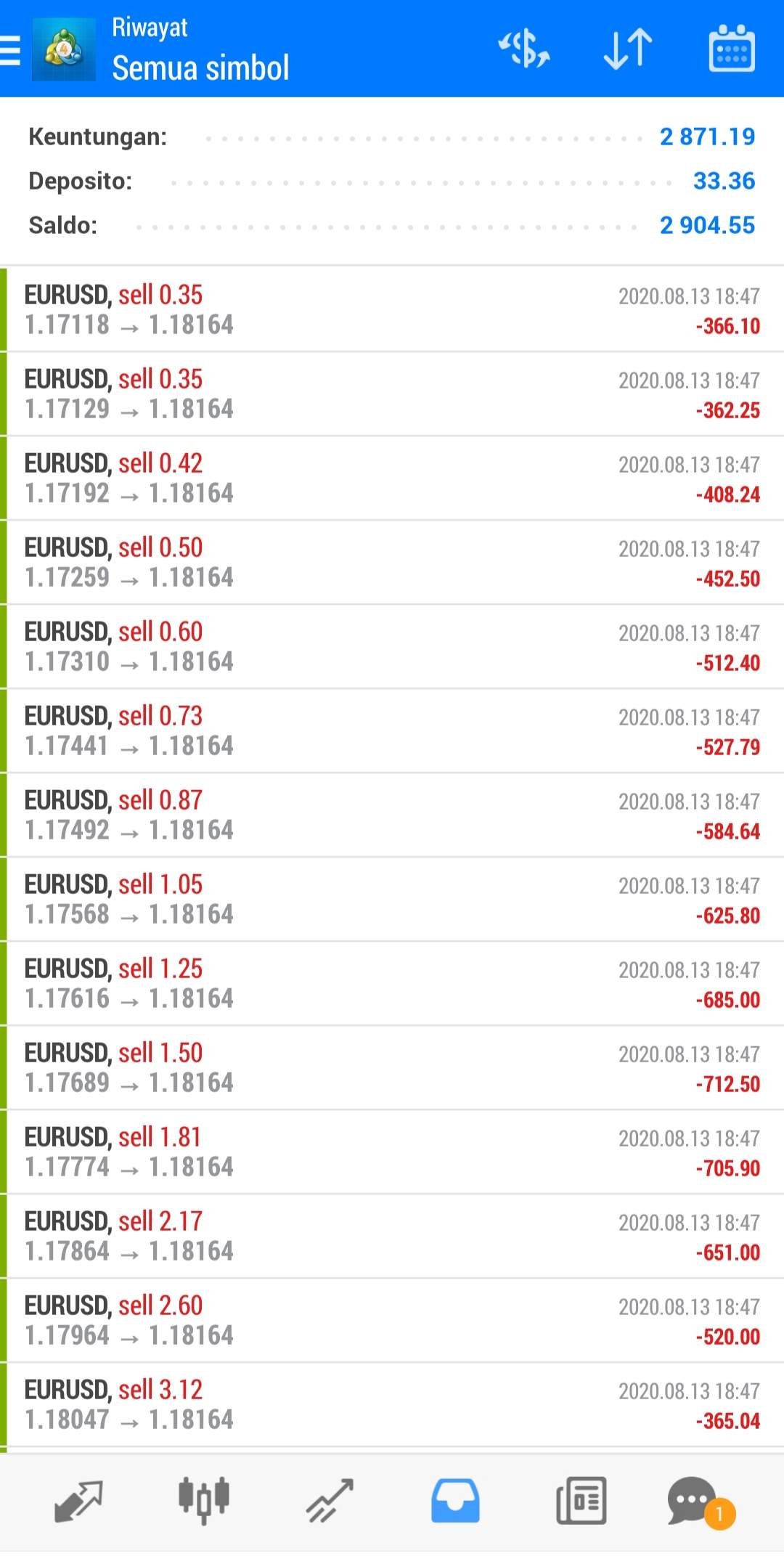Screen dimensions: 784x1556
Task: Open the symbol filter currency icon
Action: click(x=524, y=49)
